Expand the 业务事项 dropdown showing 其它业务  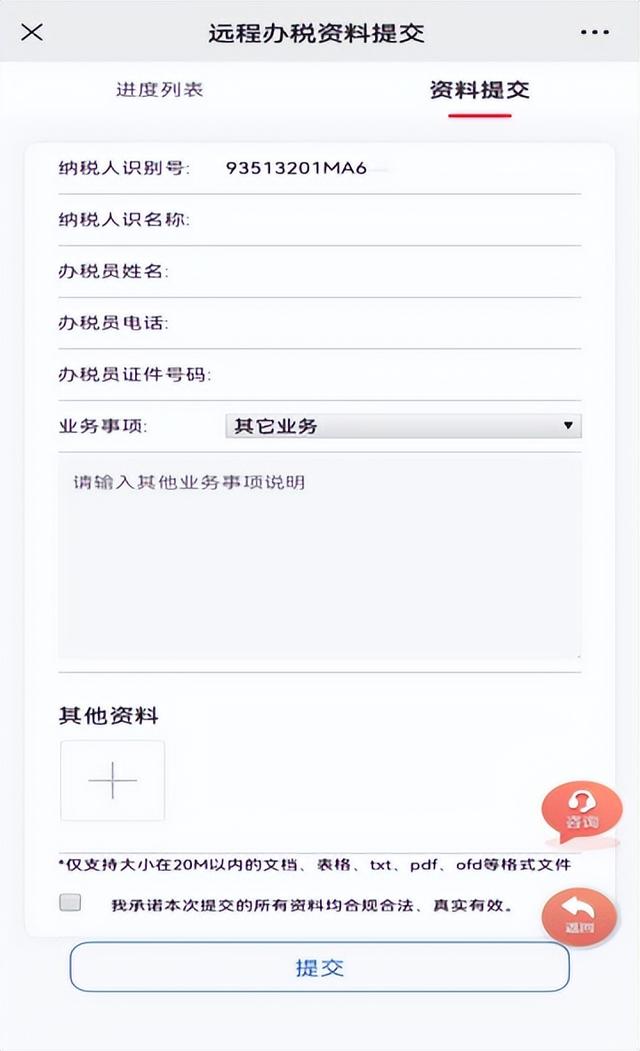click(x=403, y=426)
